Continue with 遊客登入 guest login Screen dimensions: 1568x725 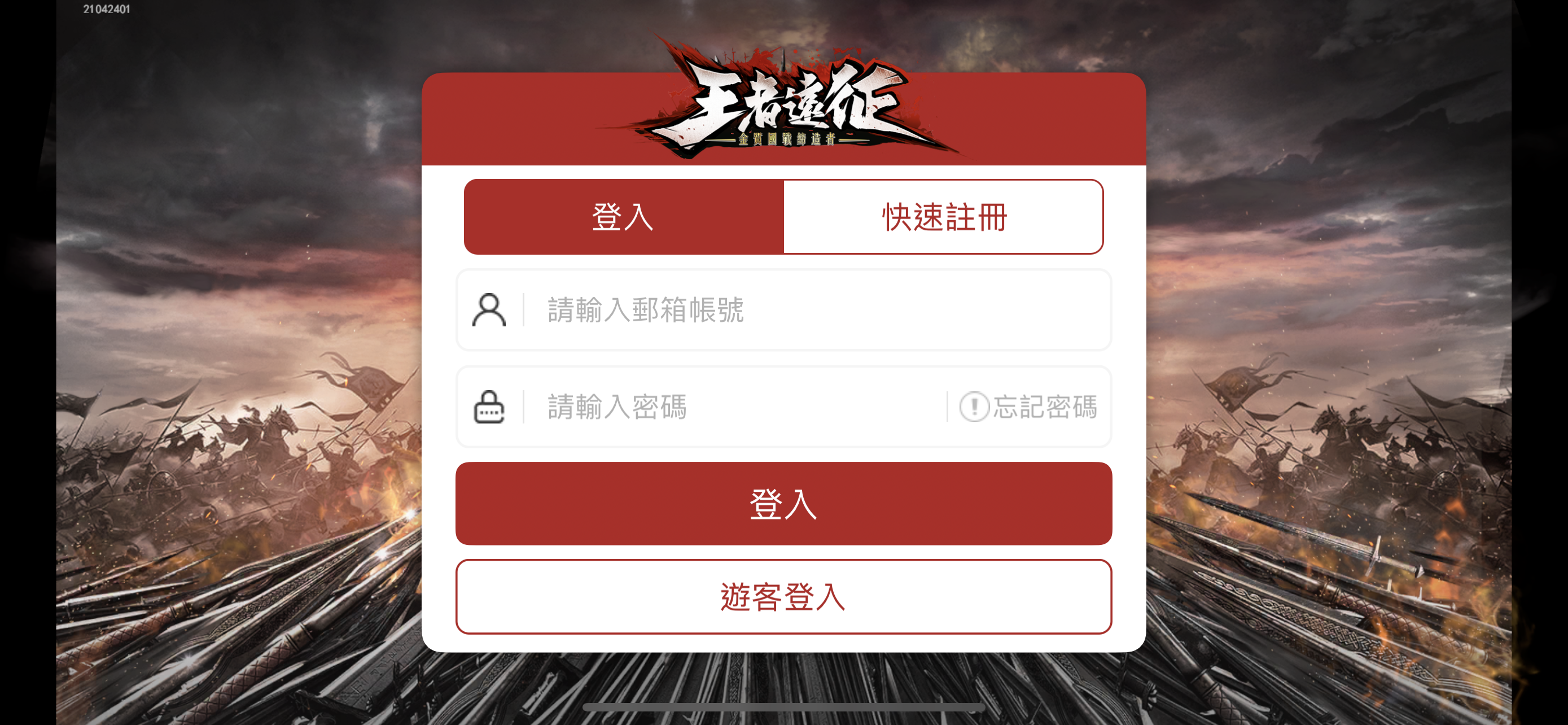[x=783, y=597]
